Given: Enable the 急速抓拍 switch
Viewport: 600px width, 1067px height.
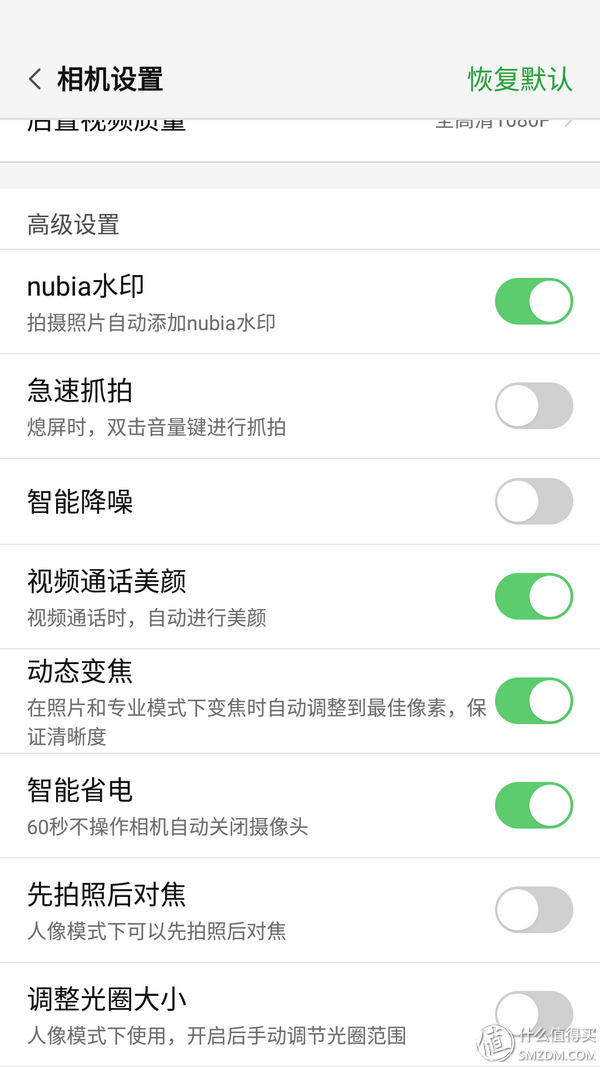Looking at the screenshot, I should pos(534,406).
